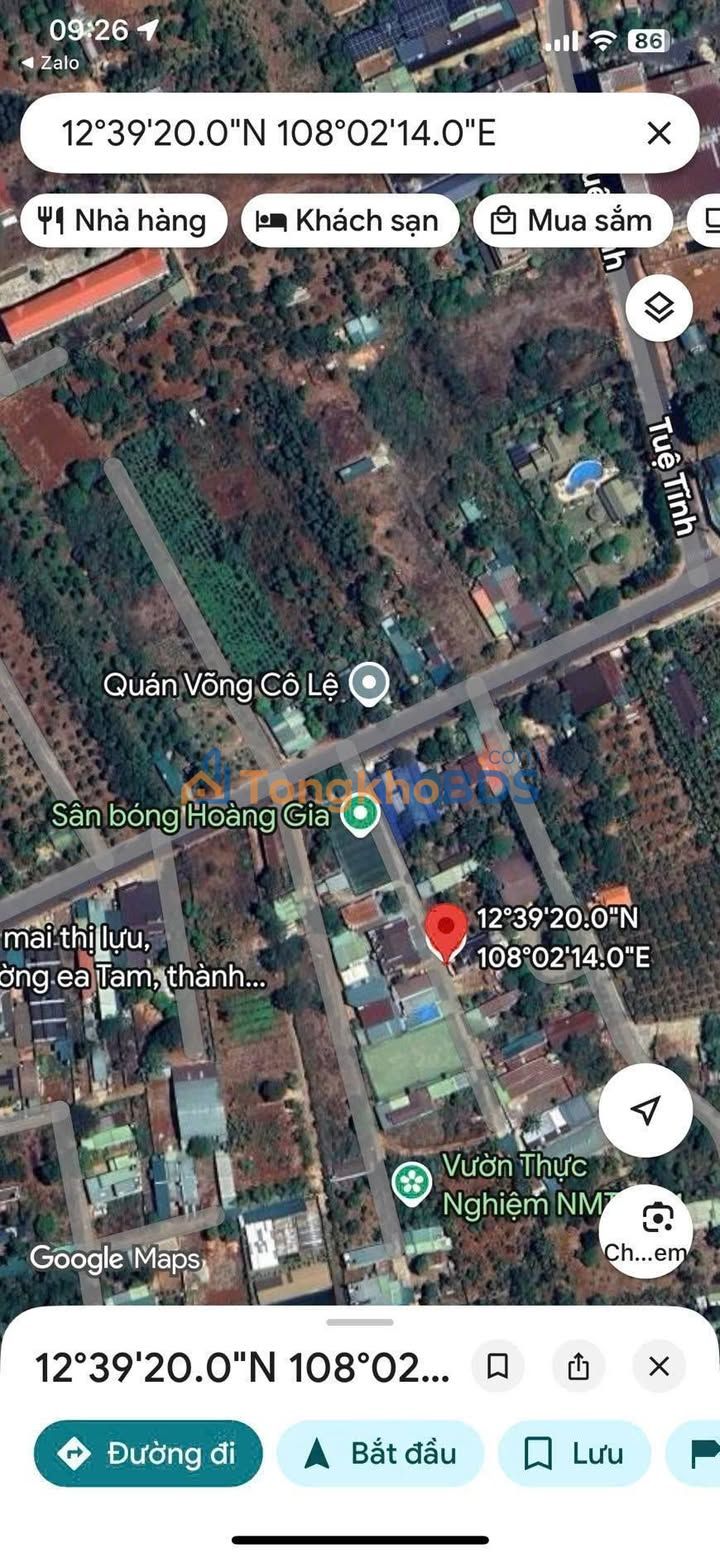Screen dimensions: 720x1558
Task: Save place using the Lưu button
Action: click(574, 1453)
